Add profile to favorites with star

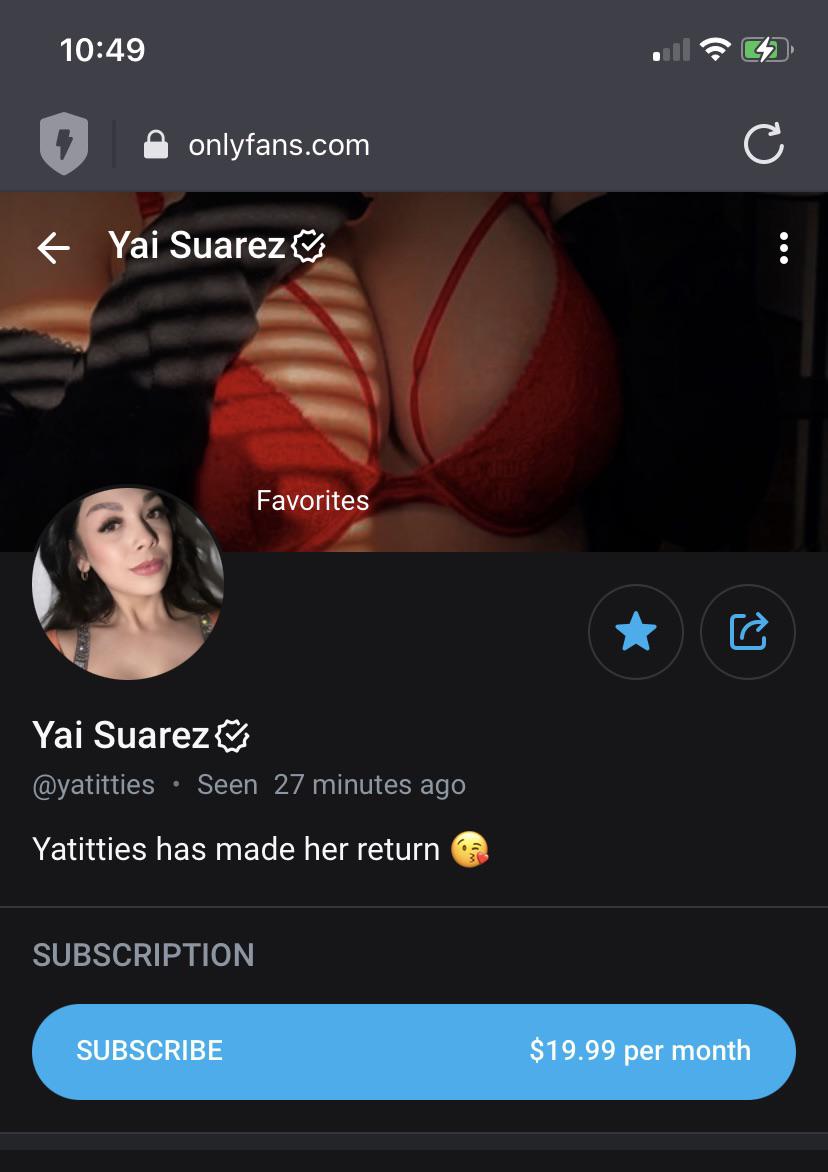pos(636,632)
